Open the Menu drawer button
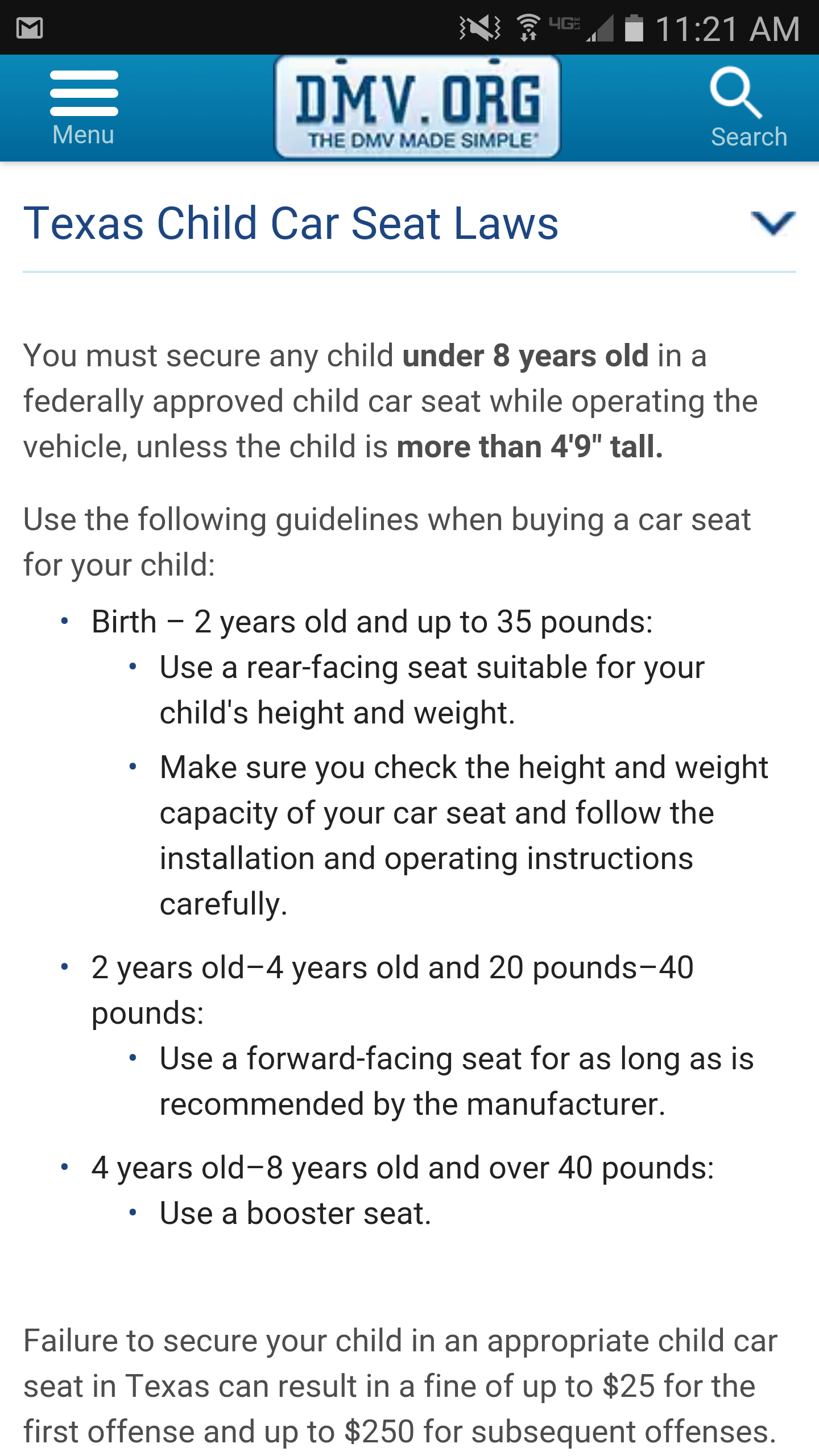819x1456 pixels. click(84, 108)
